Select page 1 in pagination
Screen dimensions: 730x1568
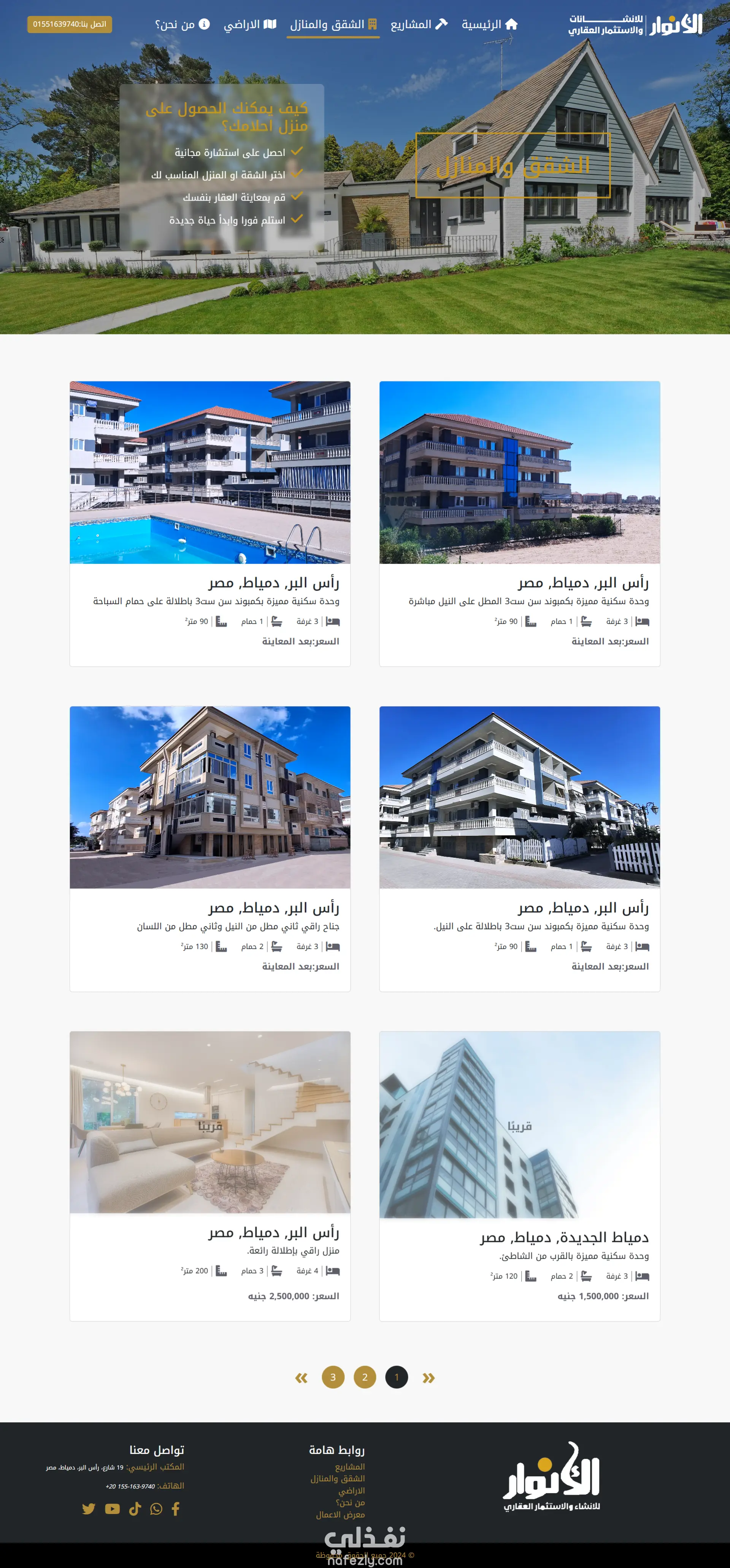[397, 1377]
